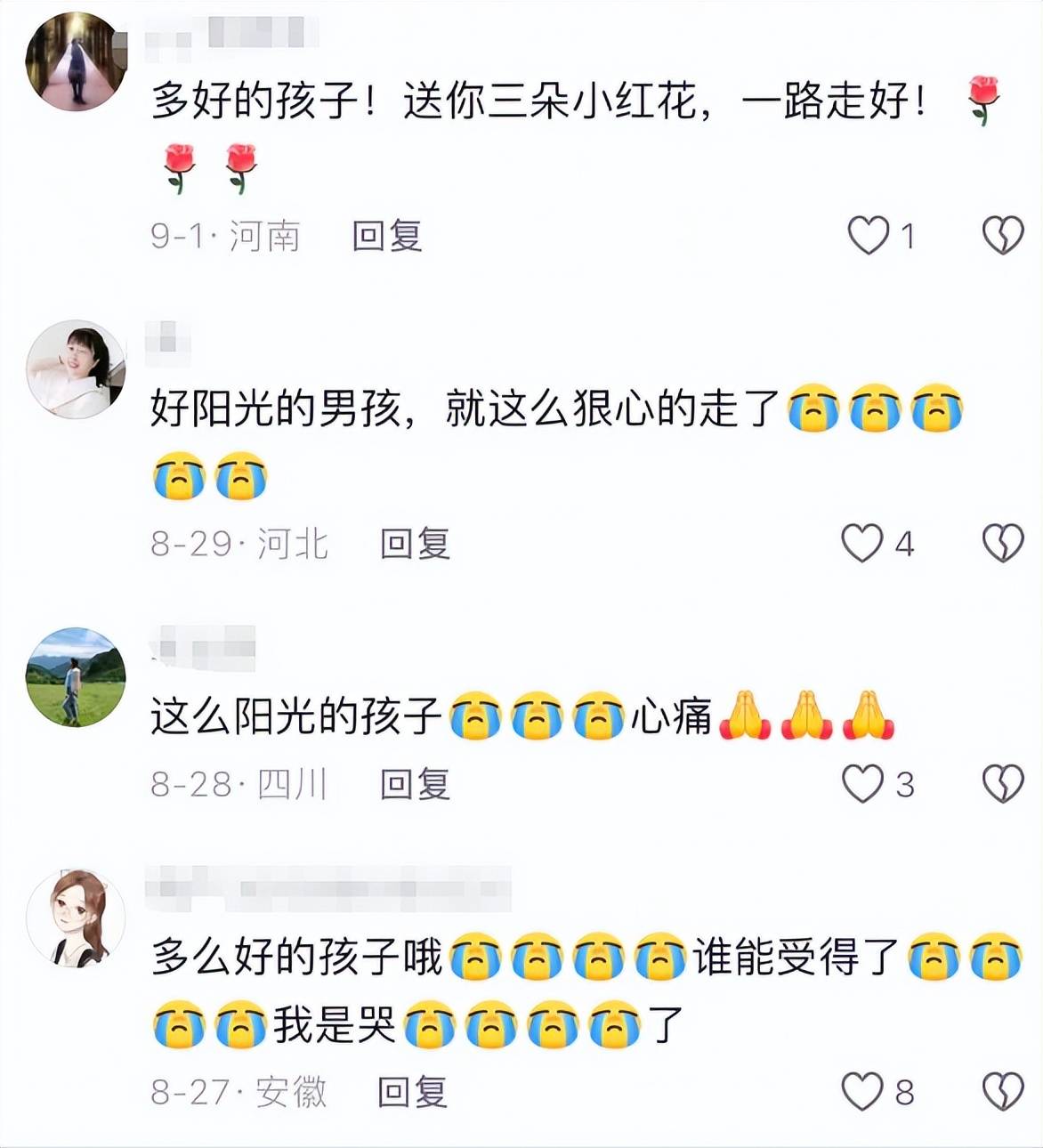
Task: Dislike the 河南 comment about 三朵小红花
Action: (x=1003, y=237)
